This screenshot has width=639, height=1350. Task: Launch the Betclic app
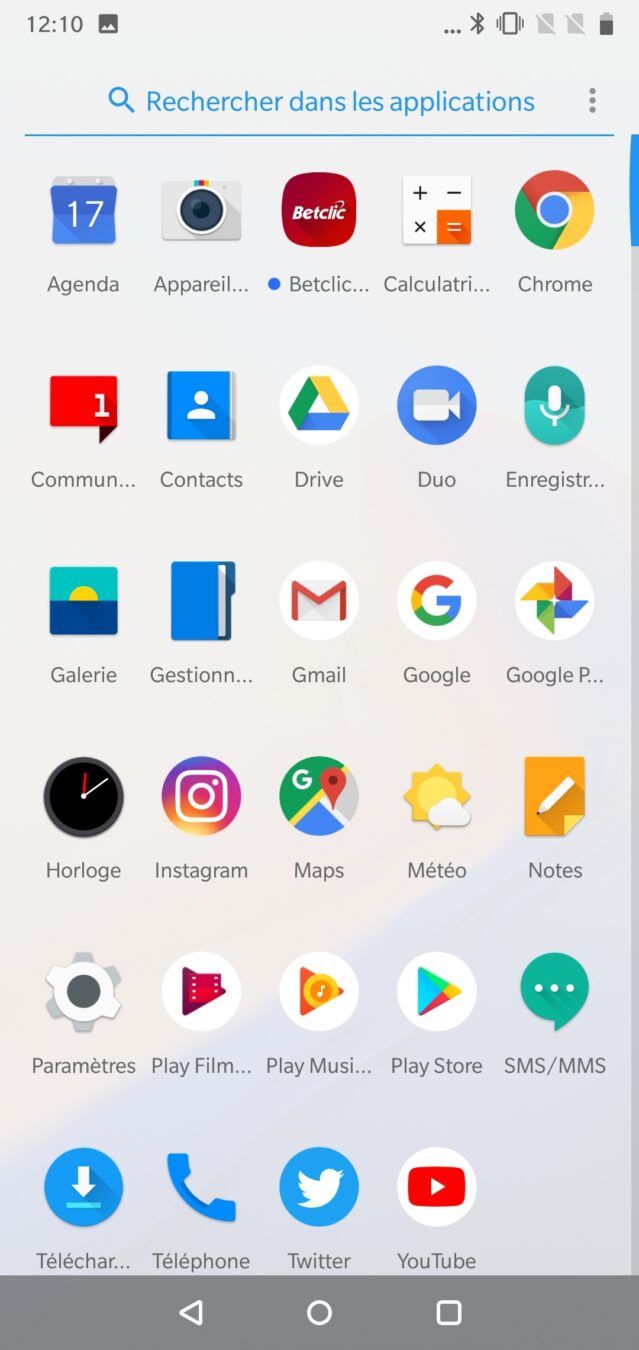coord(319,212)
